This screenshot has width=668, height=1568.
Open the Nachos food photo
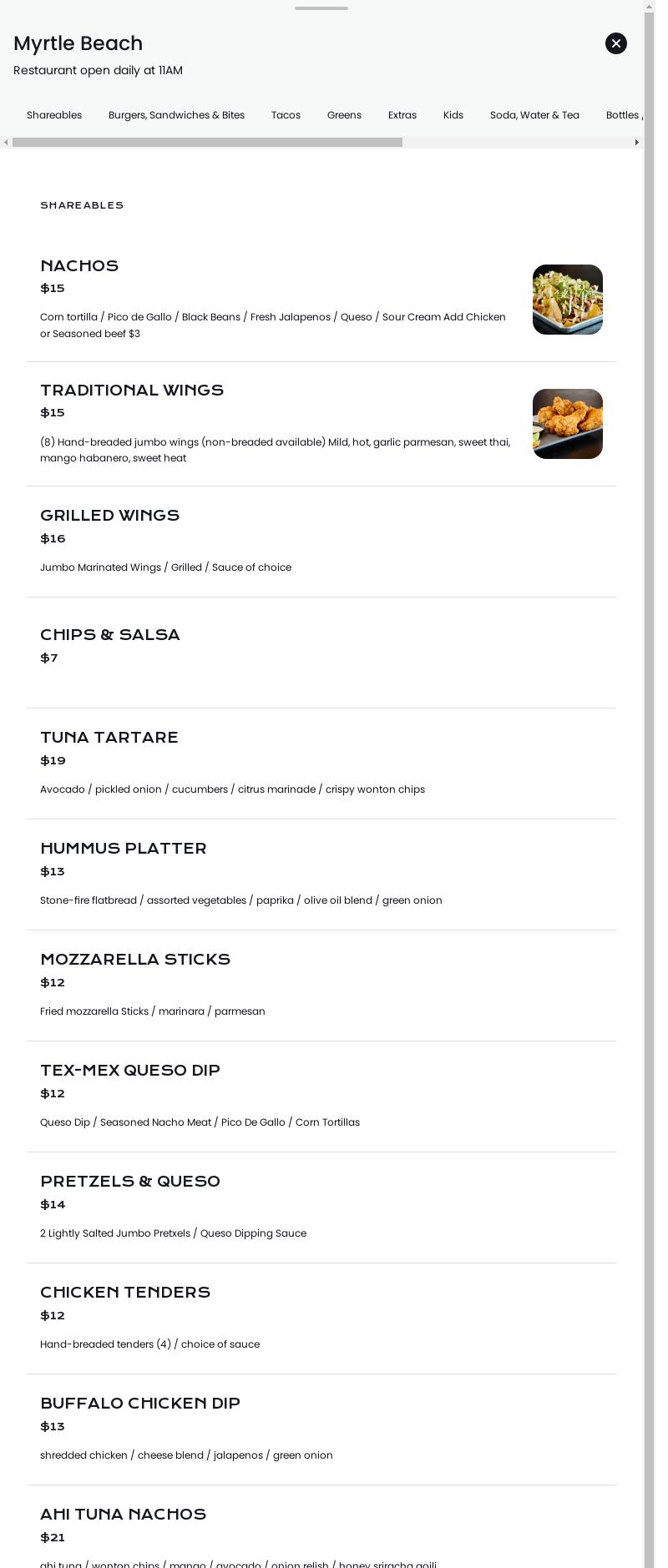point(567,300)
